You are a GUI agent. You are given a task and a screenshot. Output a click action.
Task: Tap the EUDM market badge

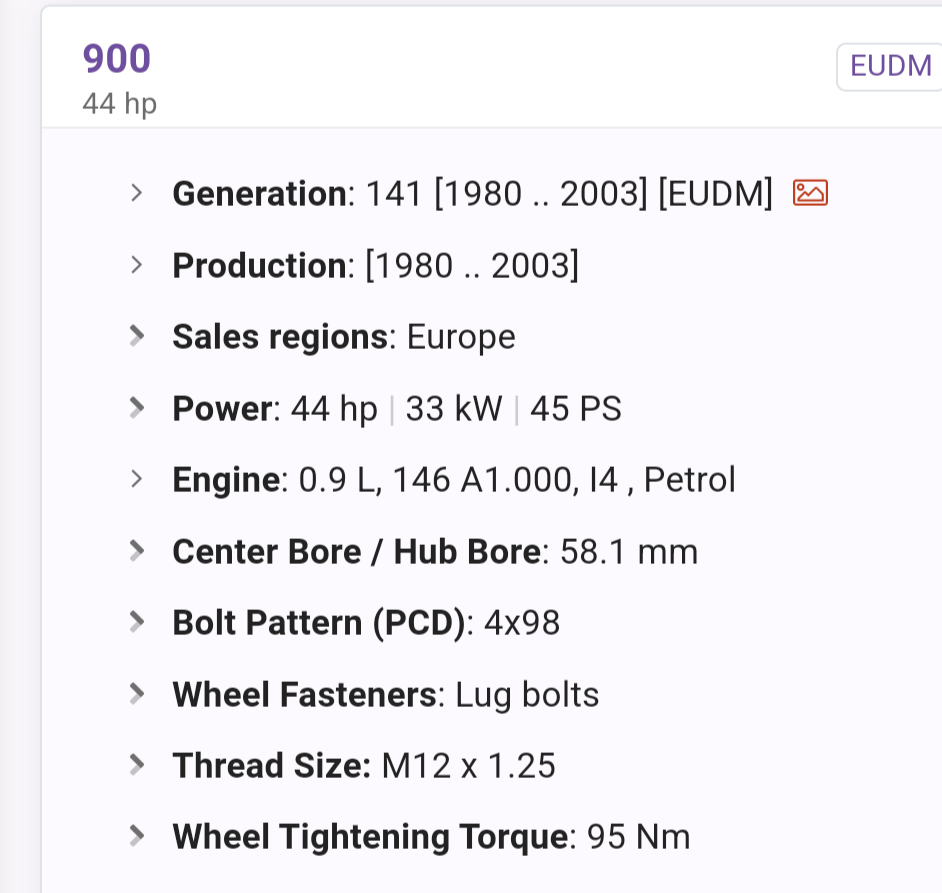(889, 66)
